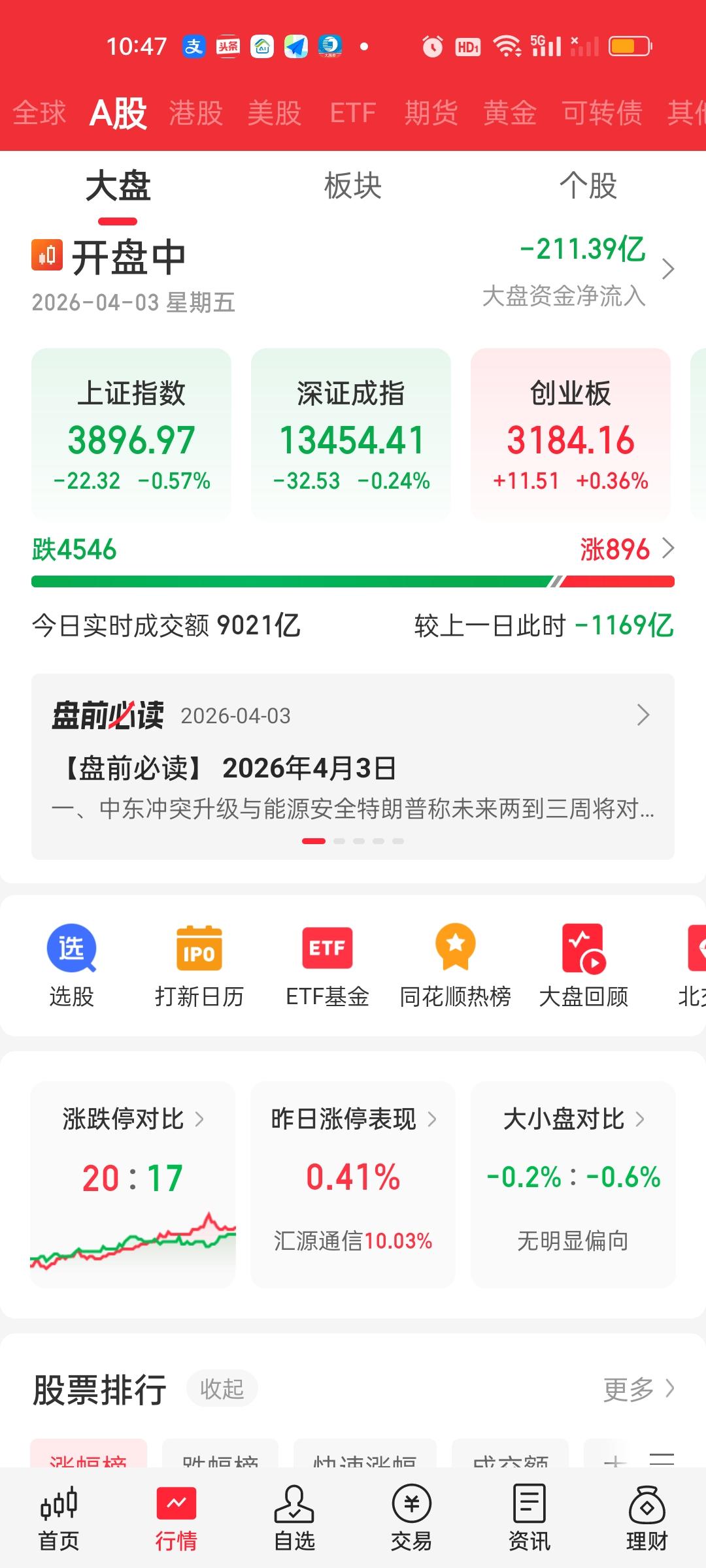
Task: Switch to the 港股 market tab
Action: 195,113
